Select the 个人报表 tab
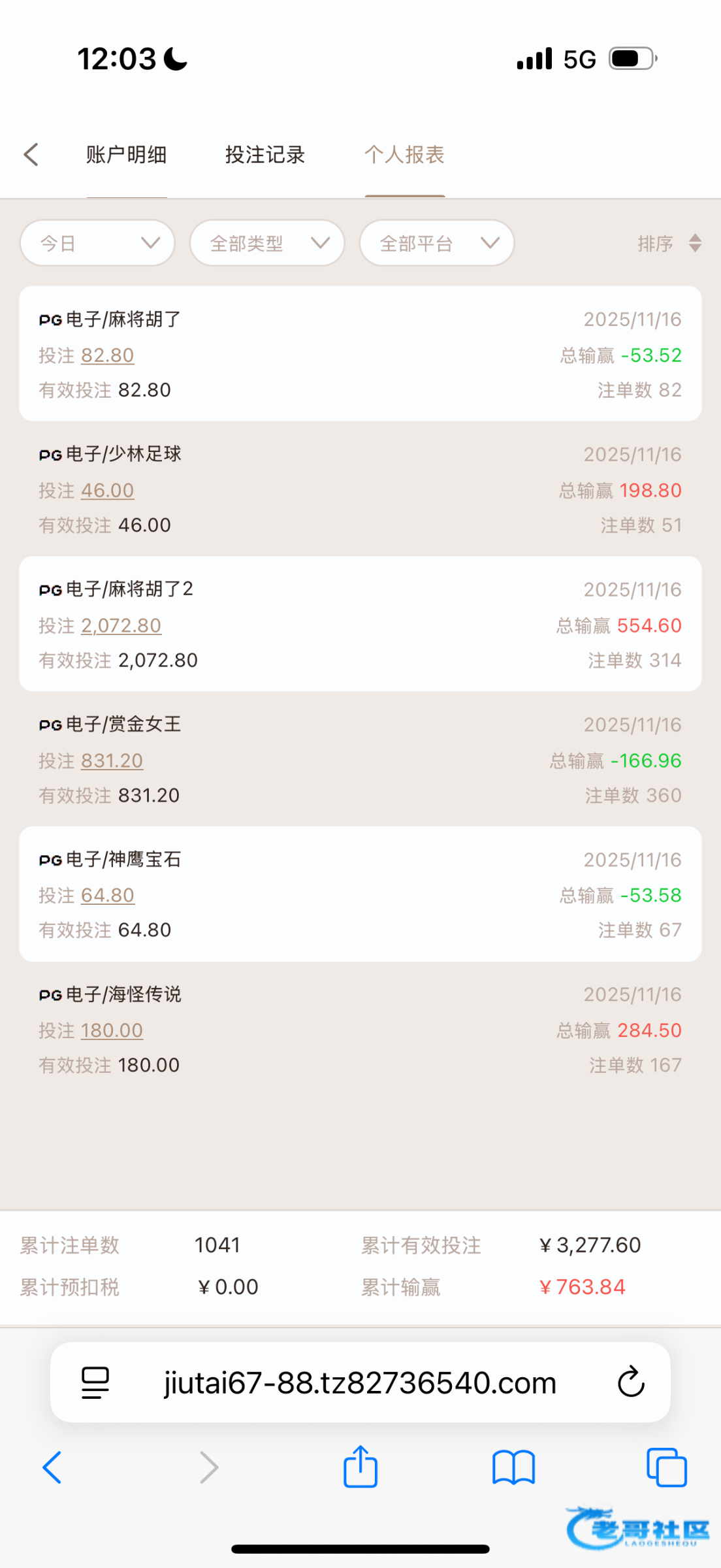This screenshot has height=1568, width=721. [x=404, y=155]
